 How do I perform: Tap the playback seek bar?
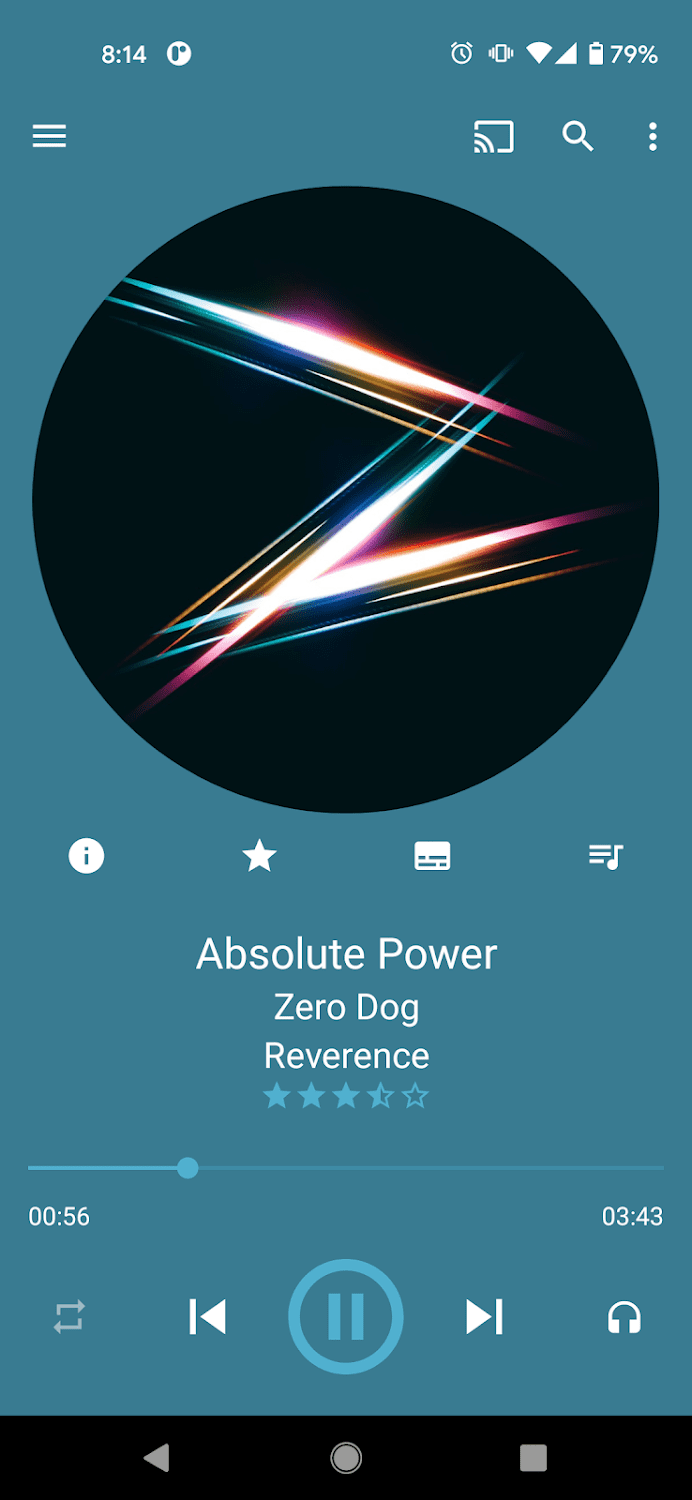[346, 1168]
